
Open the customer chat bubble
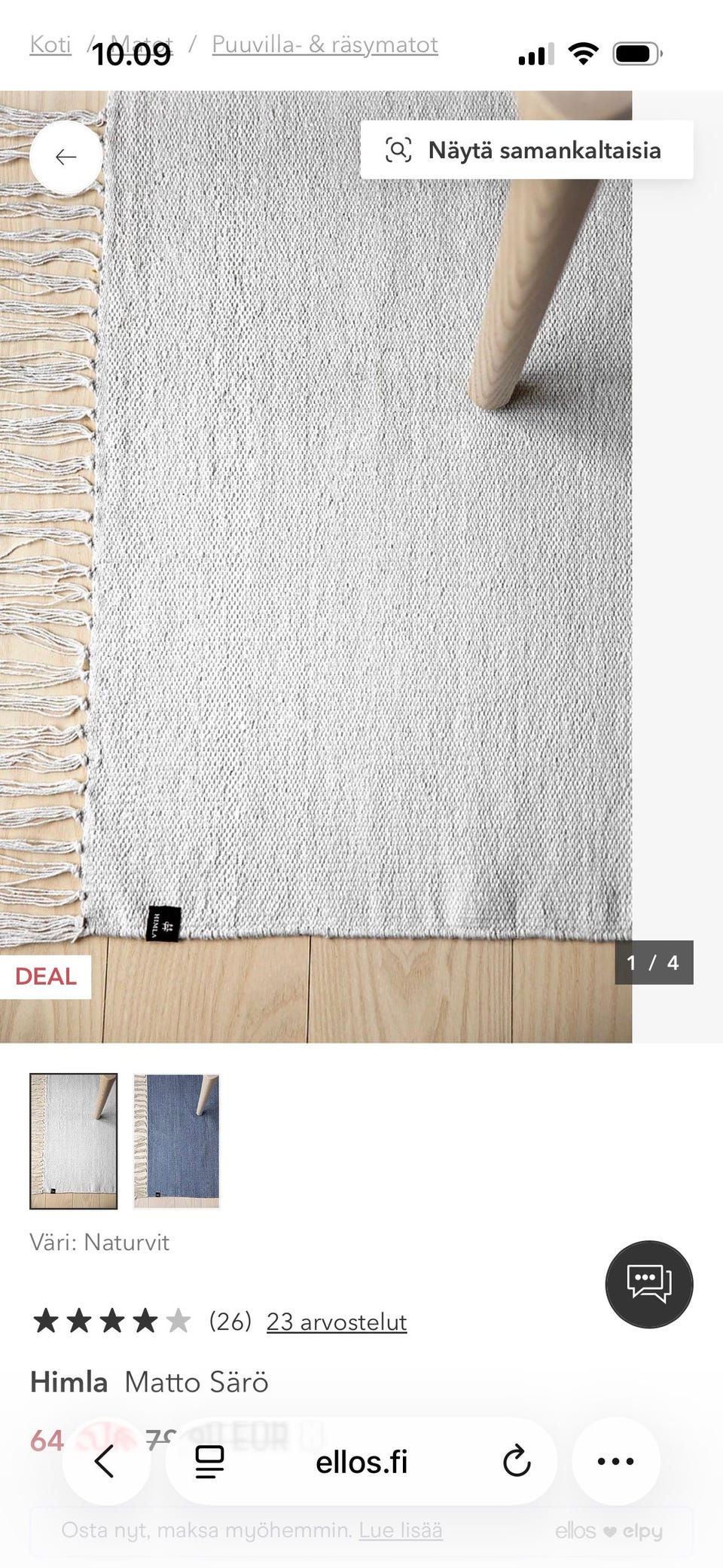648,1284
